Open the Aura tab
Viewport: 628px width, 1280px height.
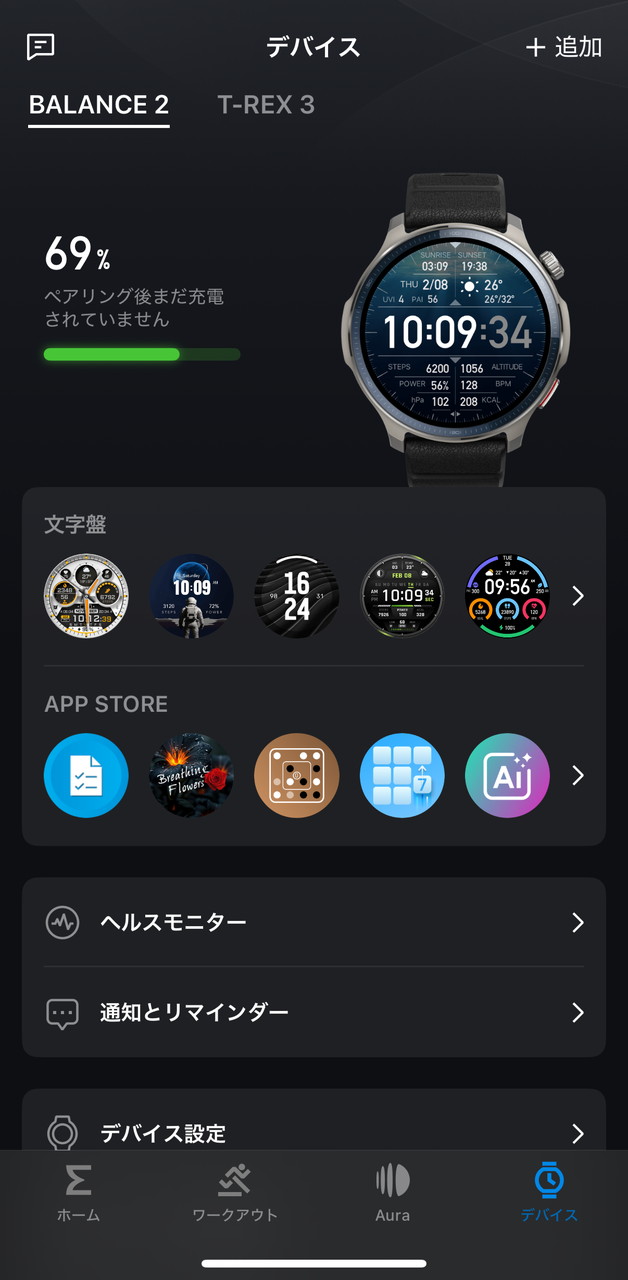tap(392, 1194)
